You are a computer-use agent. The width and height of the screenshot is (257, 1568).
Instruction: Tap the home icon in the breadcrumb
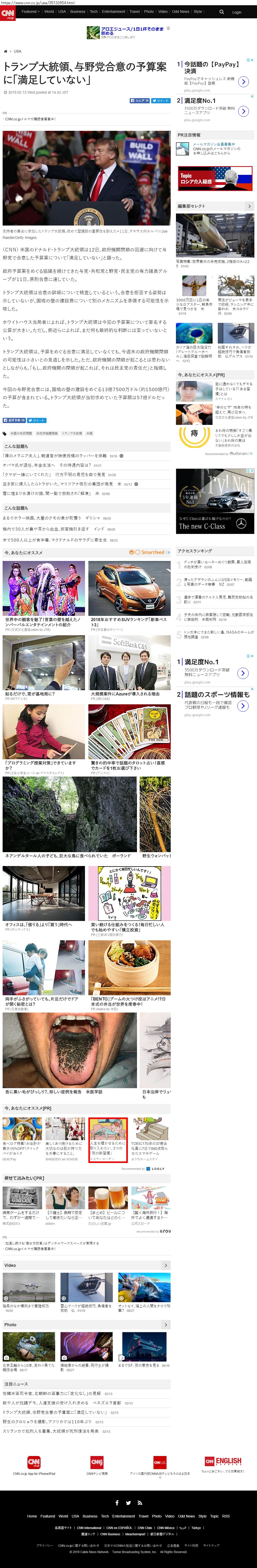click(5, 51)
